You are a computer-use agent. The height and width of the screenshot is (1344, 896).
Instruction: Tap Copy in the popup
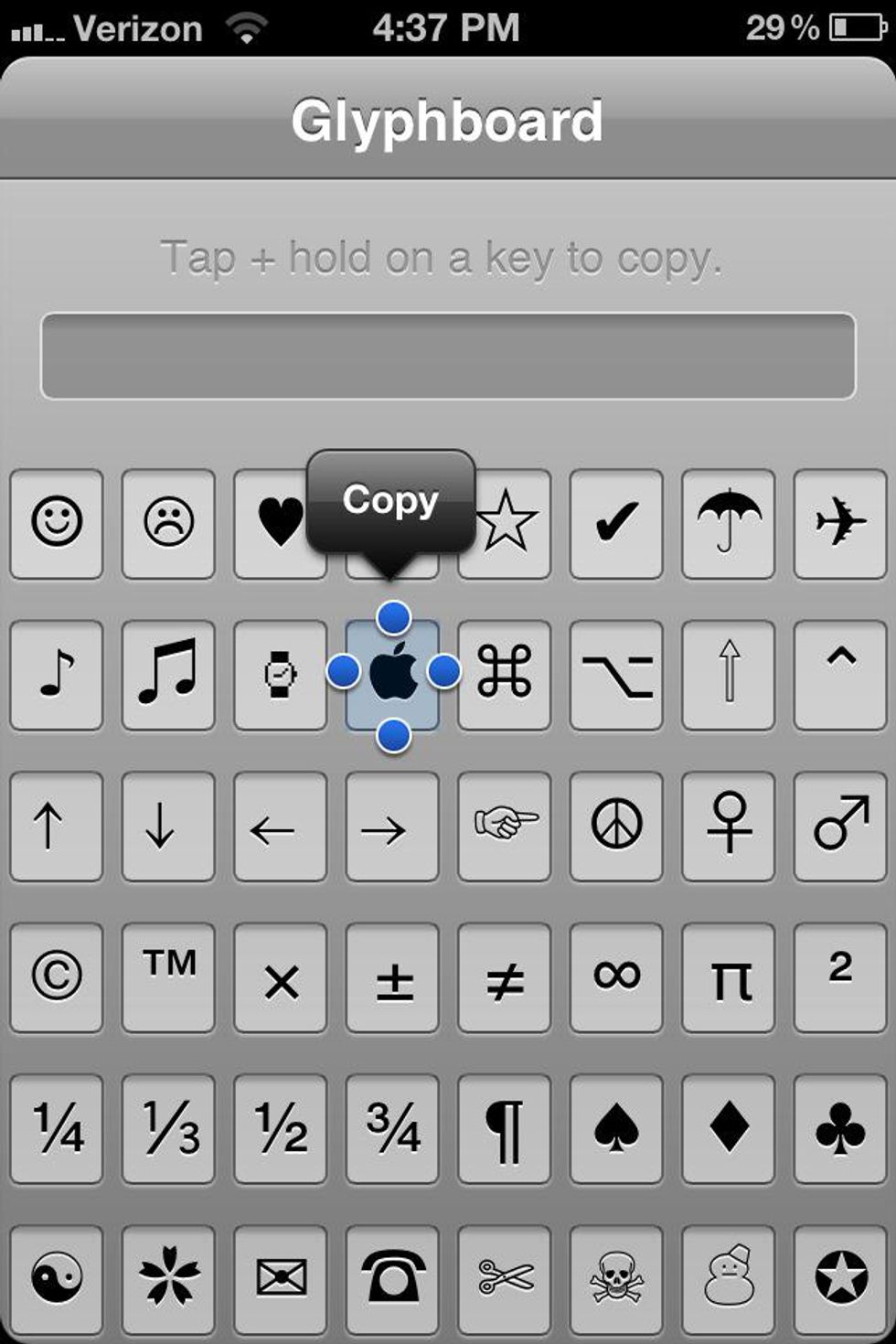click(x=390, y=501)
